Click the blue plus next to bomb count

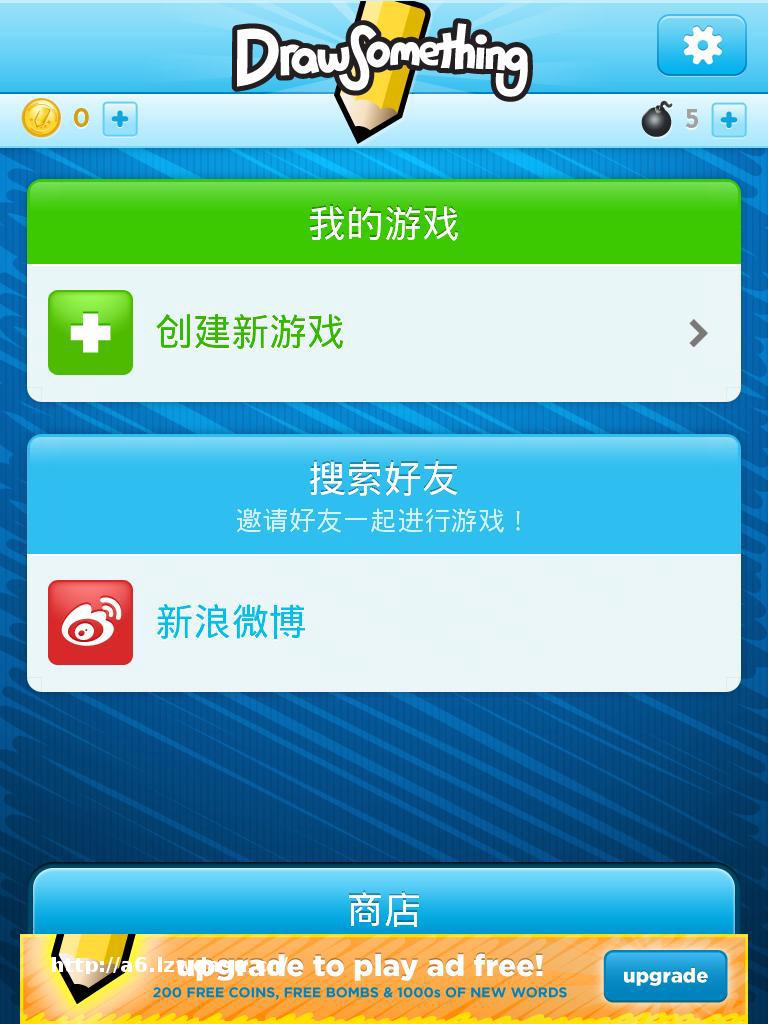pos(729,119)
